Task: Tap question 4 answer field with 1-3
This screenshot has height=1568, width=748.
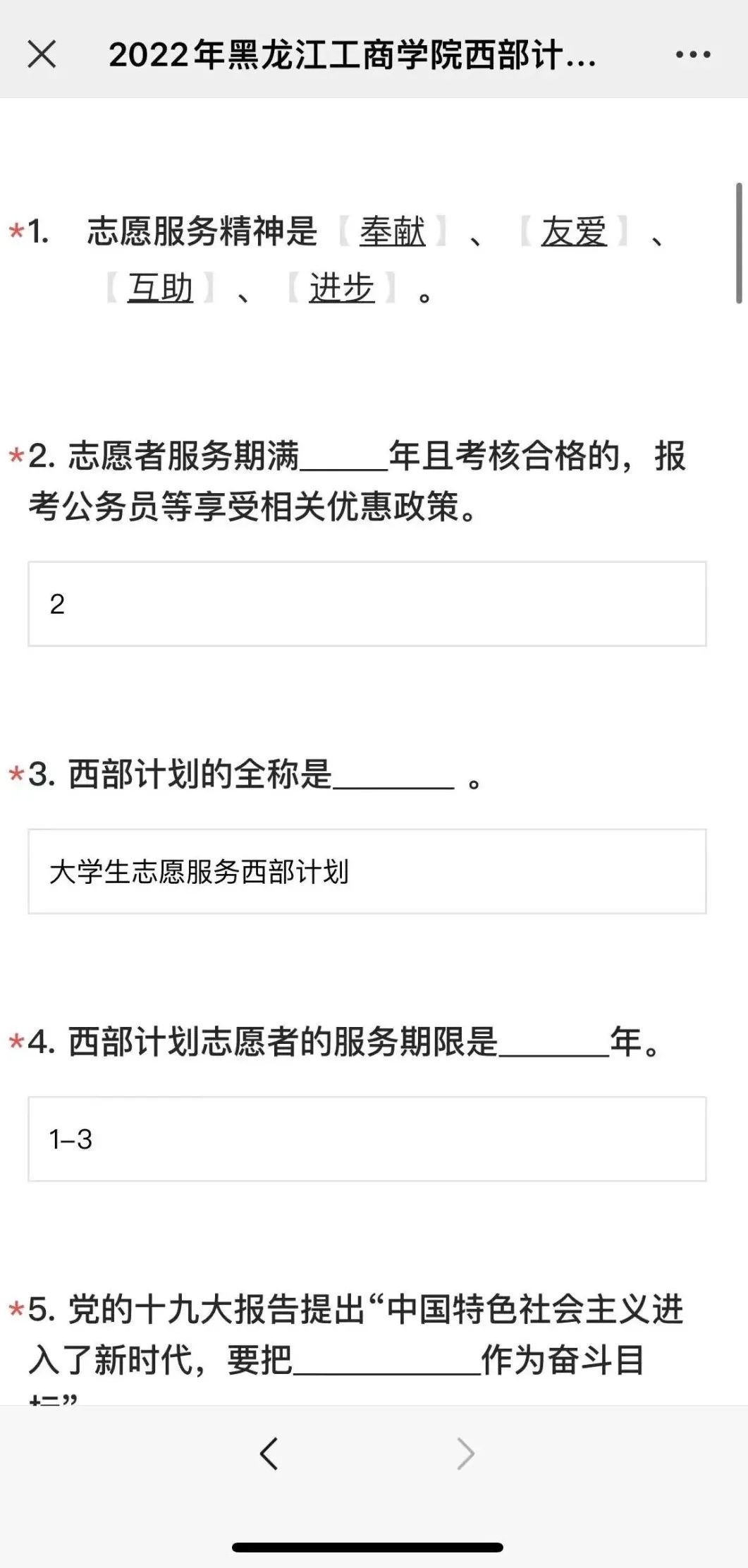Action: (x=367, y=1138)
